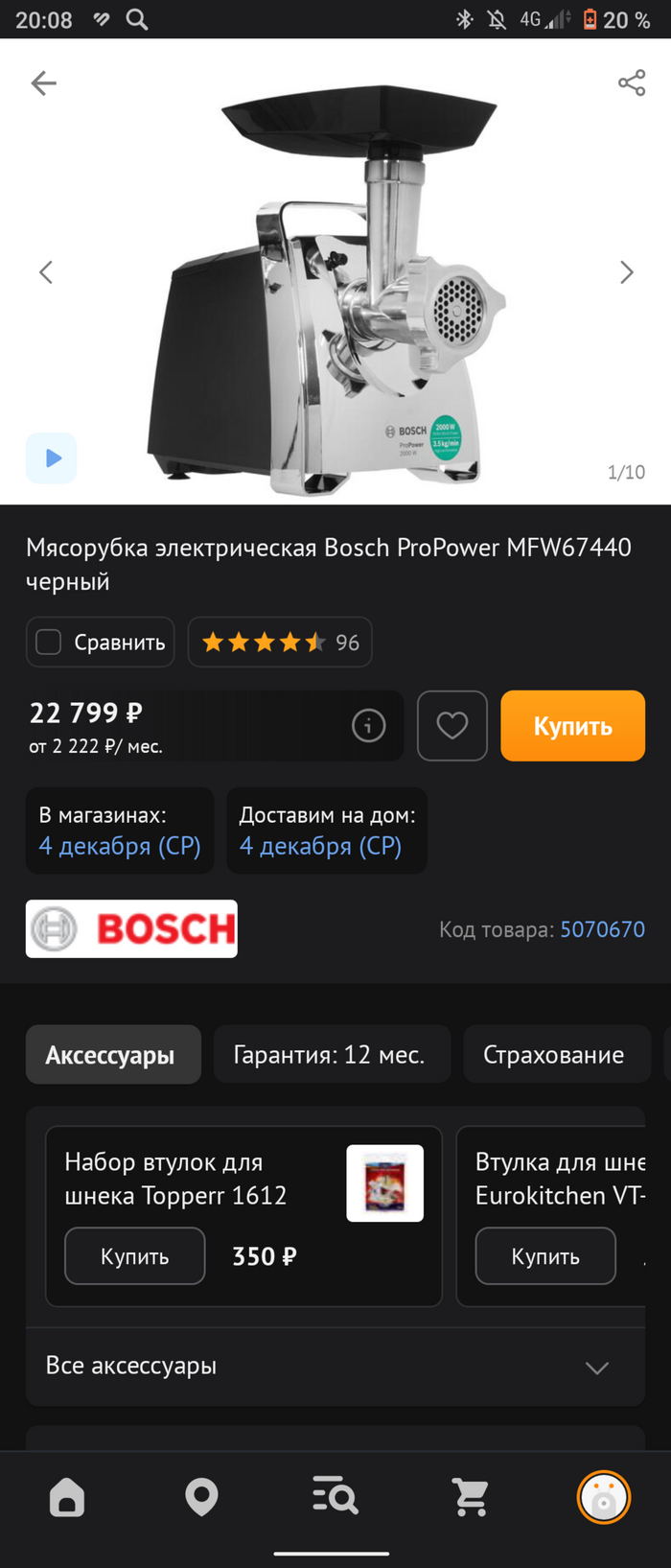Add product to favorites with heart
The image size is (671, 1568).
point(452,726)
